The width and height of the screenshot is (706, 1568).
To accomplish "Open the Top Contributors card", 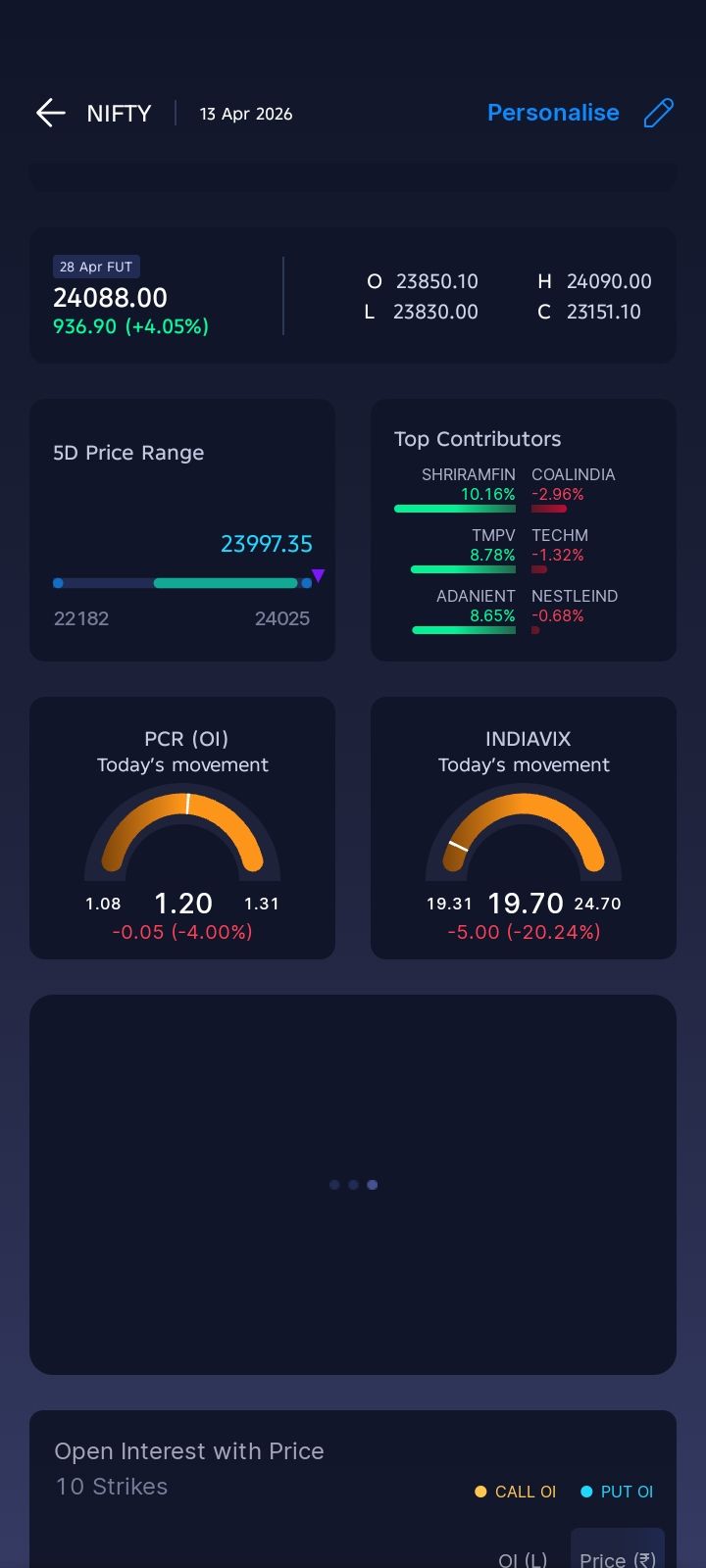I will point(524,530).
